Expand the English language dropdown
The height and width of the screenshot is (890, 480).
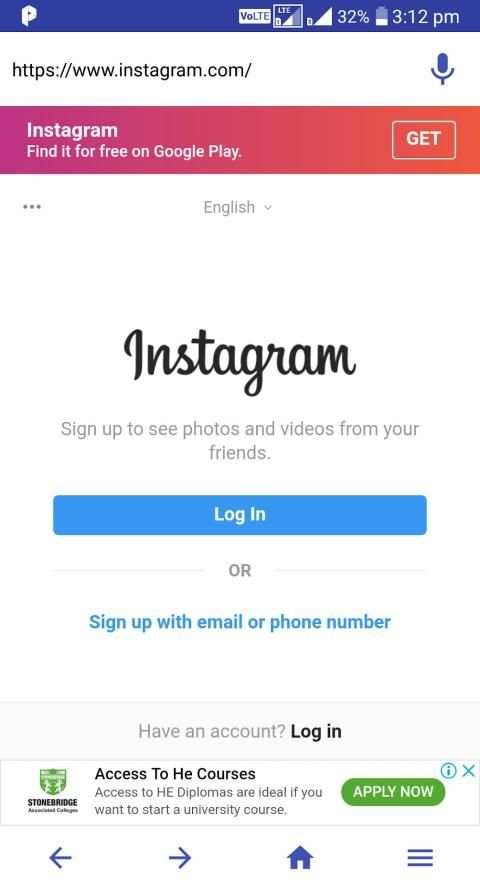point(238,207)
